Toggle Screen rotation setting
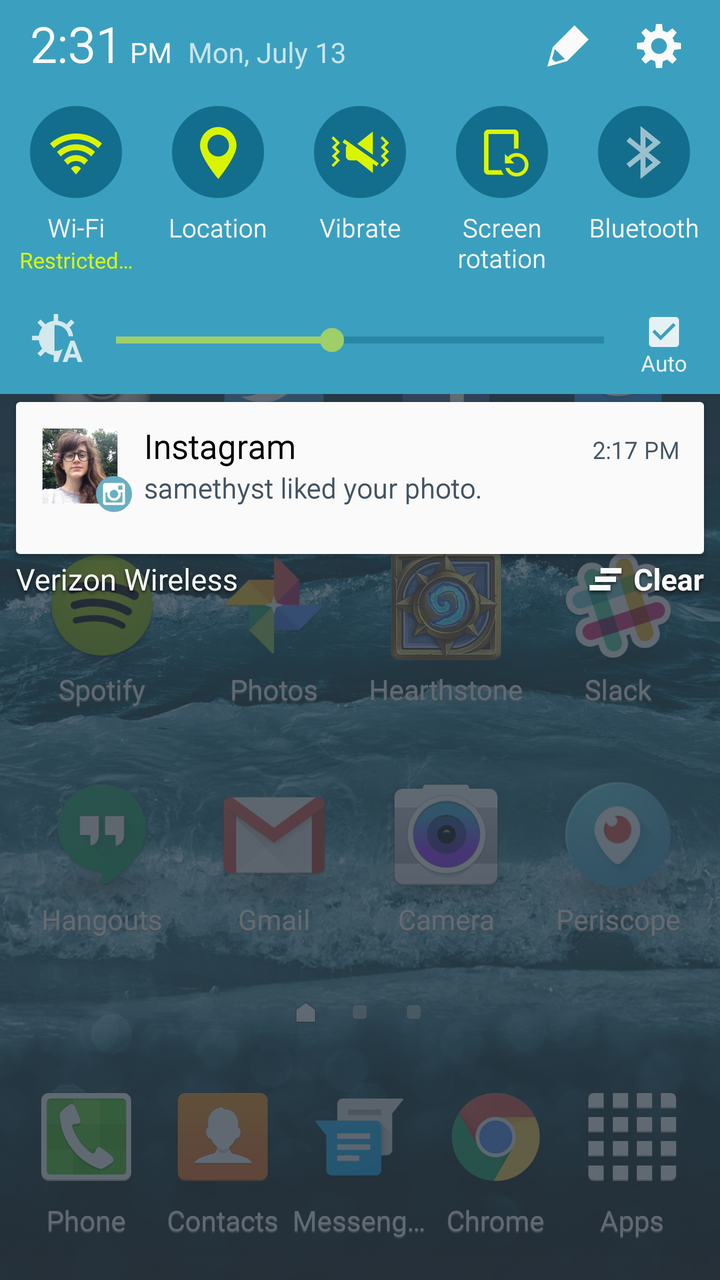Screen dimensions: 720x1280 pos(502,153)
